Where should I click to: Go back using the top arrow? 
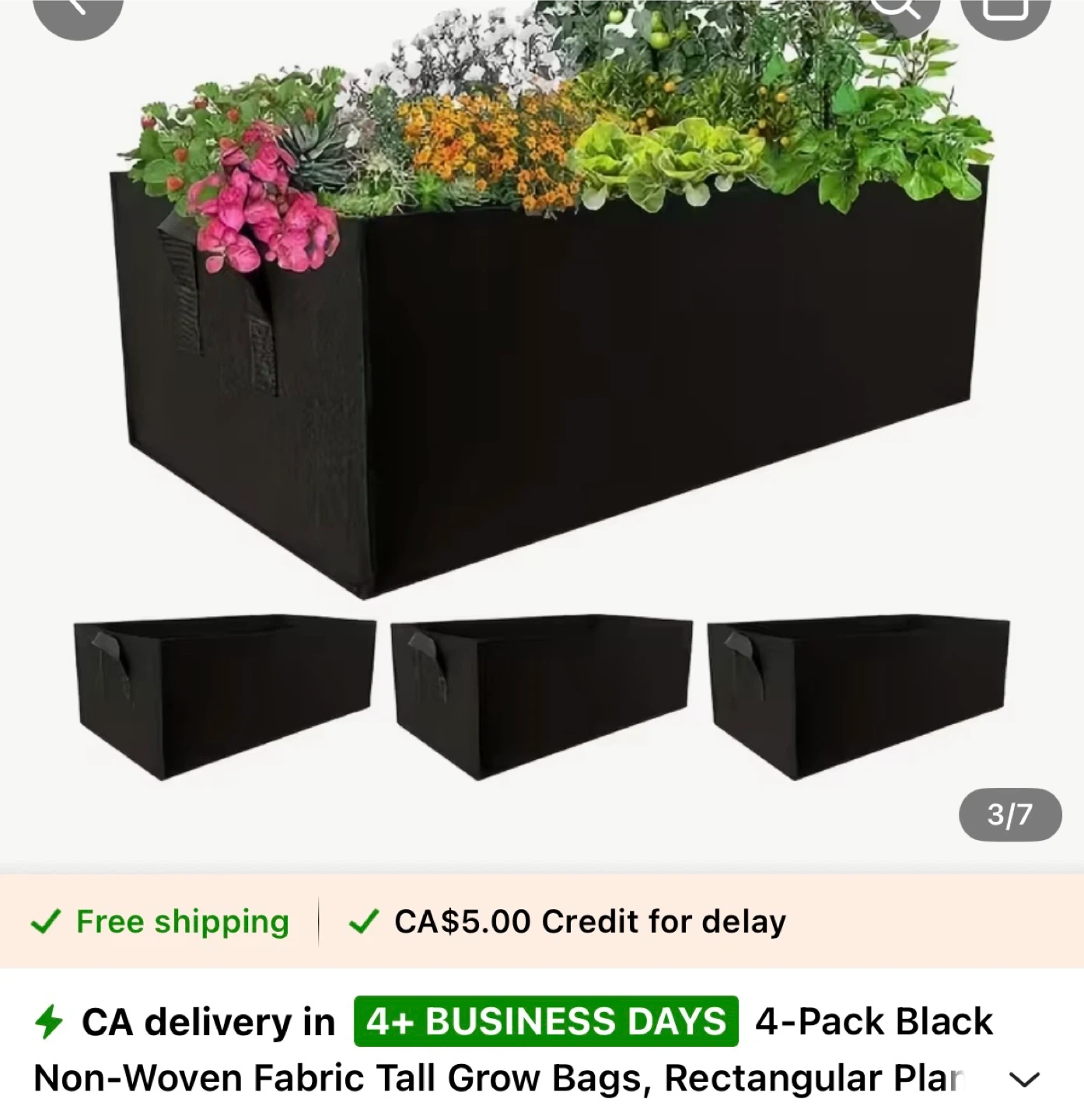pyautogui.click(x=78, y=9)
